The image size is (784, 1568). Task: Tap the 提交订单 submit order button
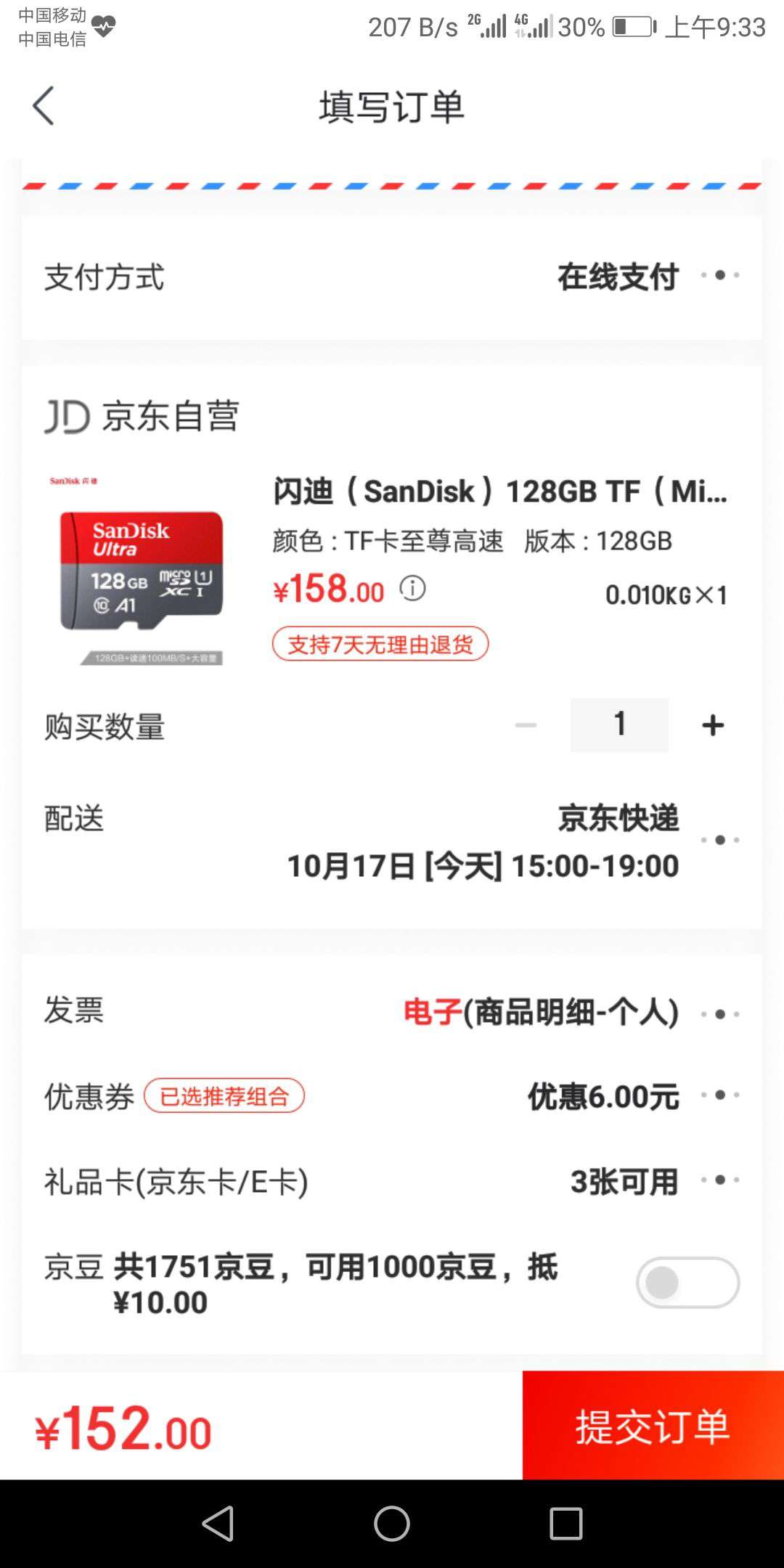pos(652,1426)
